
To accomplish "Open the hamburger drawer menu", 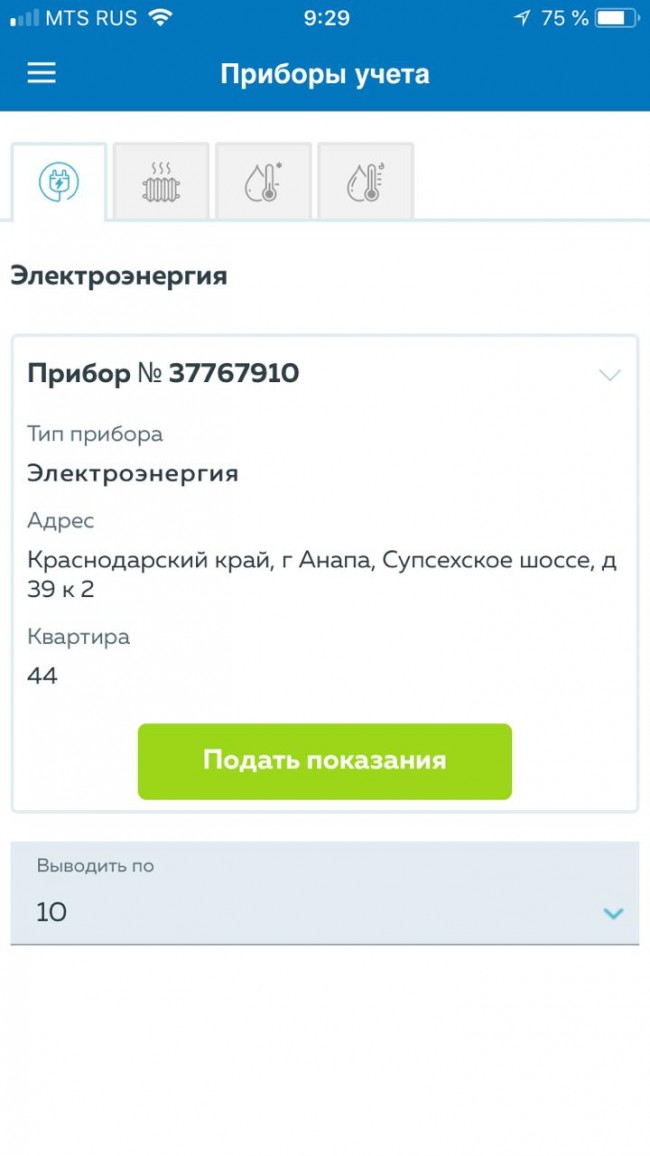I will (x=41, y=73).
